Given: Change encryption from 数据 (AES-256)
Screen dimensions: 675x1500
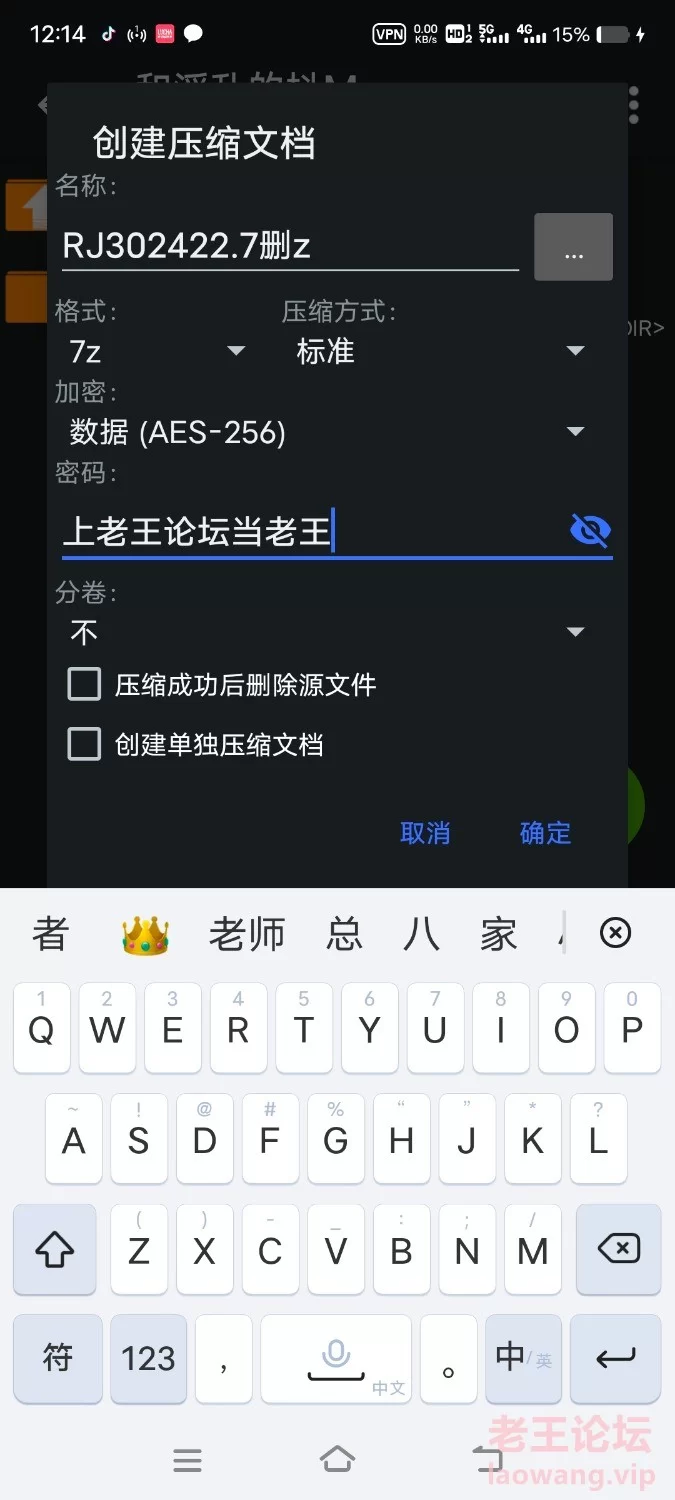Looking at the screenshot, I should pyautogui.click(x=326, y=432).
